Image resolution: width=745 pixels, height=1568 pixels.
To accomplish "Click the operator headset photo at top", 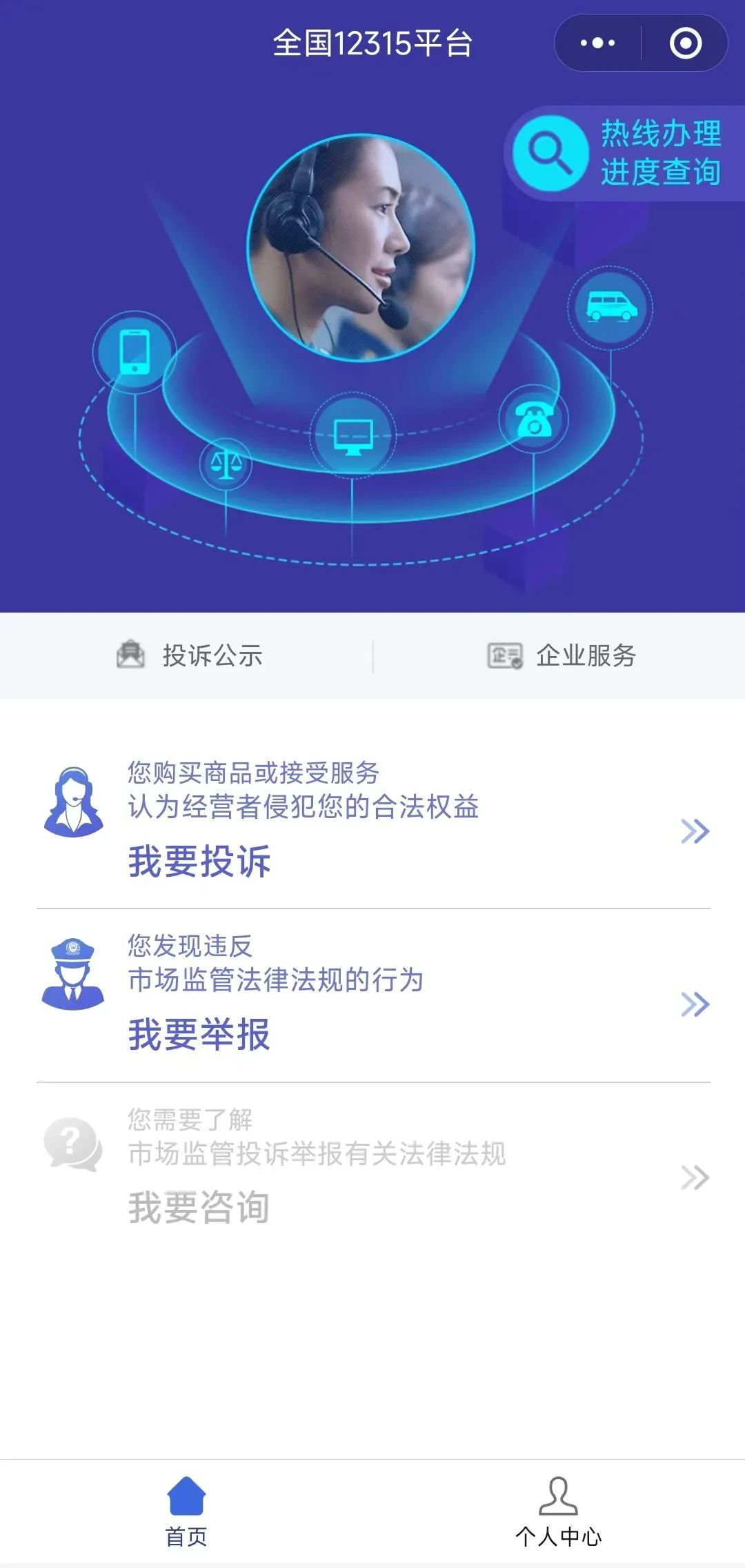I will point(359,245).
